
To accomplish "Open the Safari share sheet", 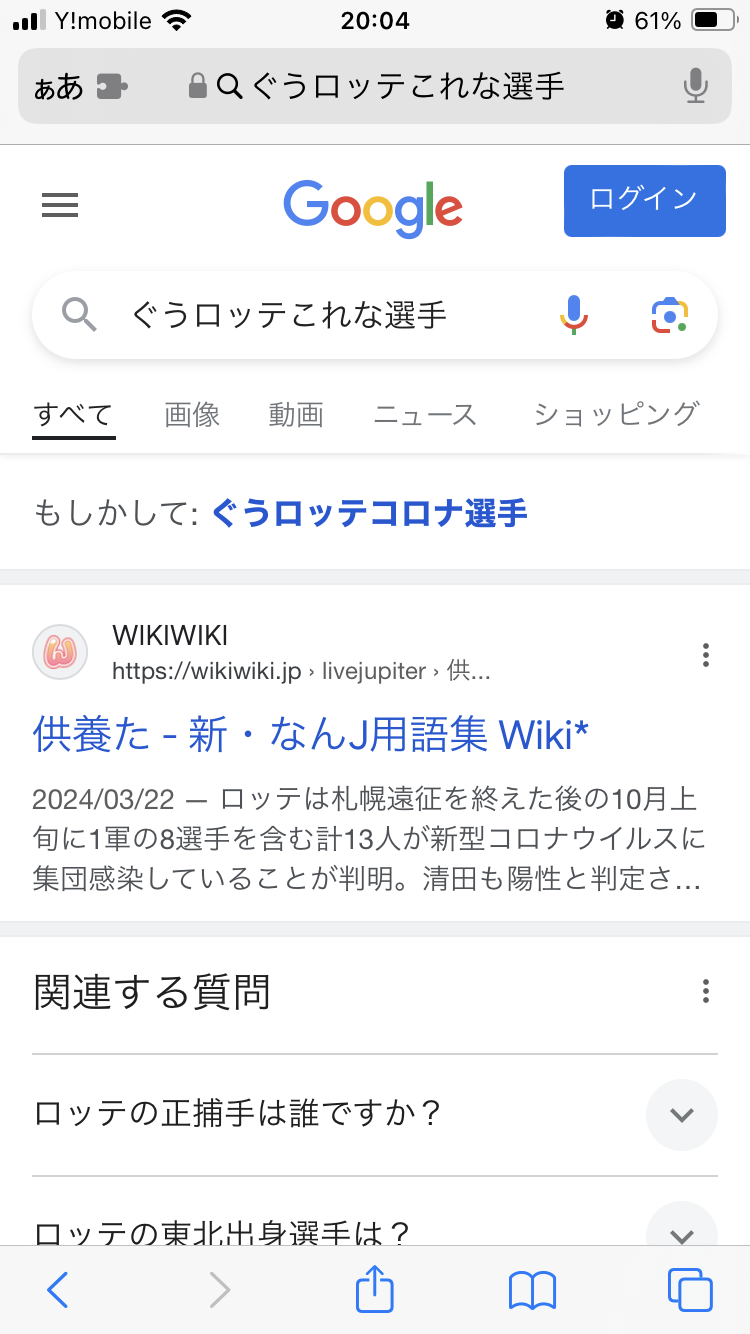I will [375, 1289].
